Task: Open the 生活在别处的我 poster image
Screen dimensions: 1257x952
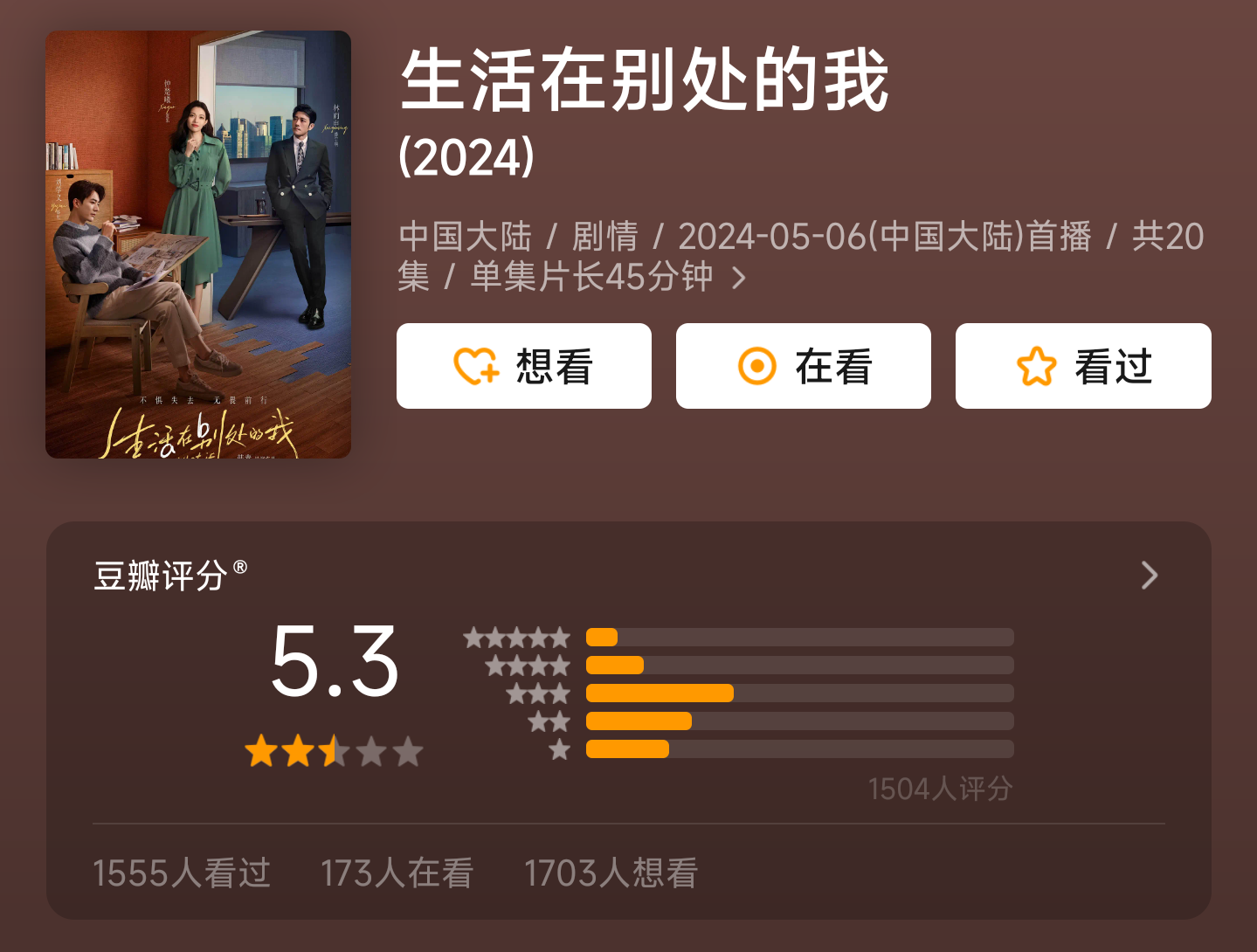Action: click(198, 245)
